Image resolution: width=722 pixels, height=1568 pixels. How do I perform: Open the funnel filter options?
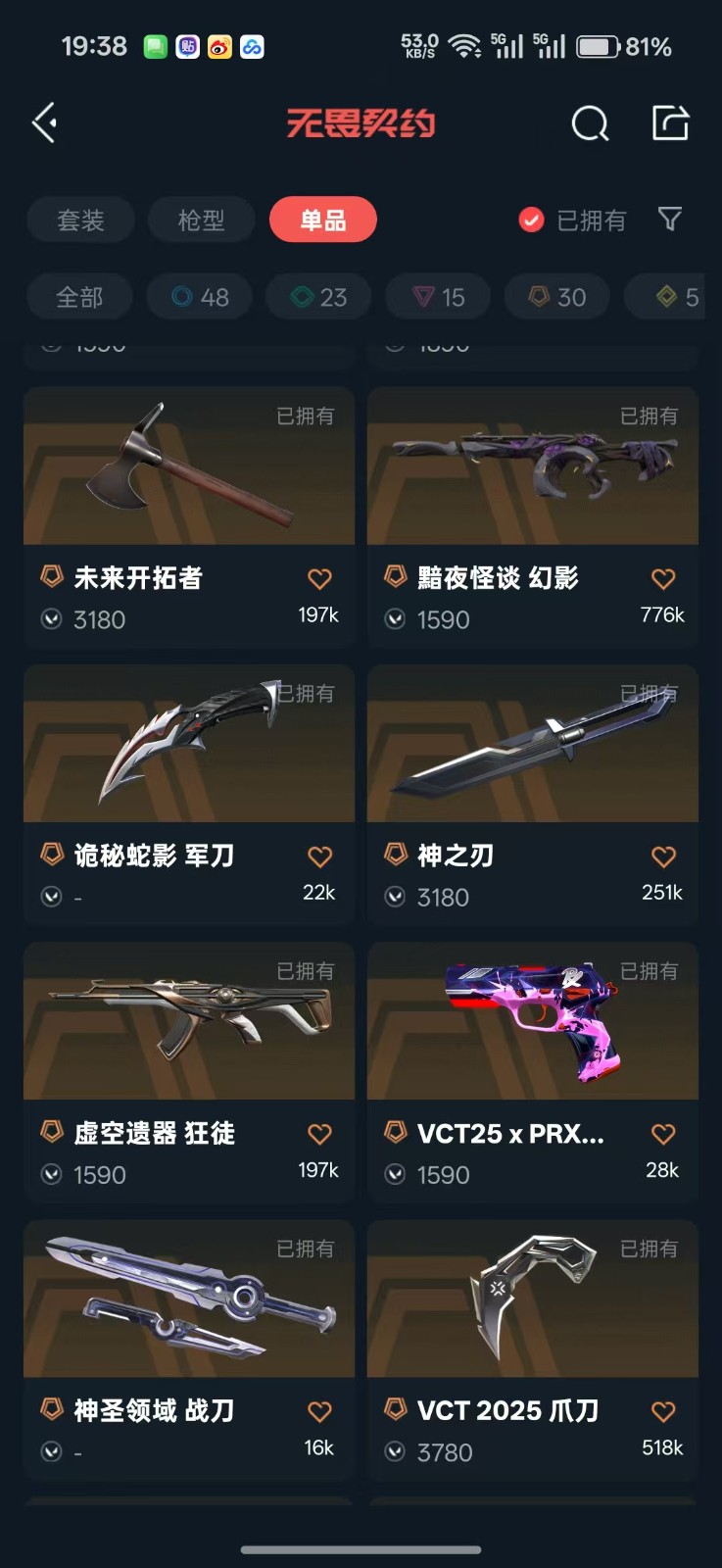670,219
